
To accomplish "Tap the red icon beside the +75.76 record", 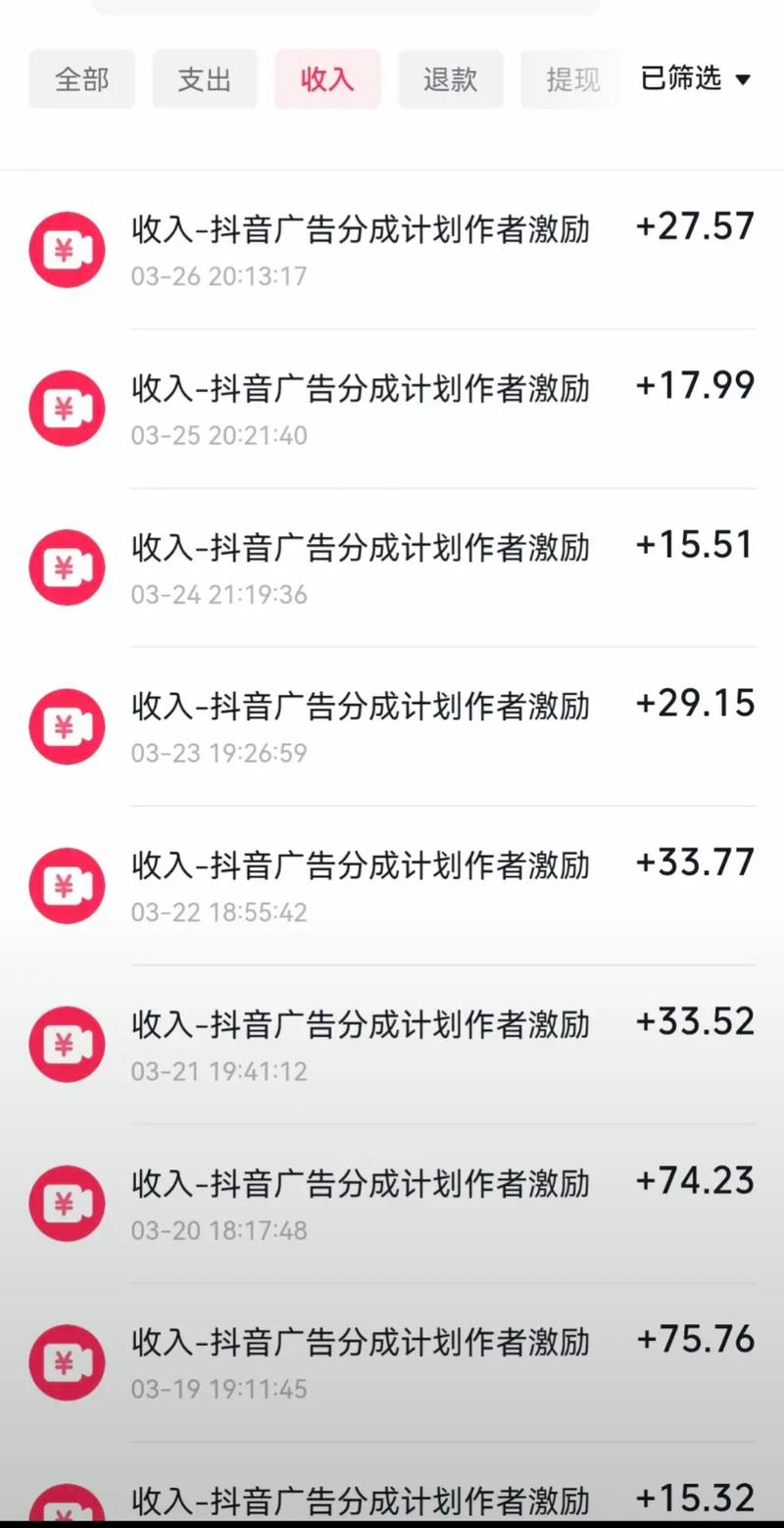I will 67,1362.
